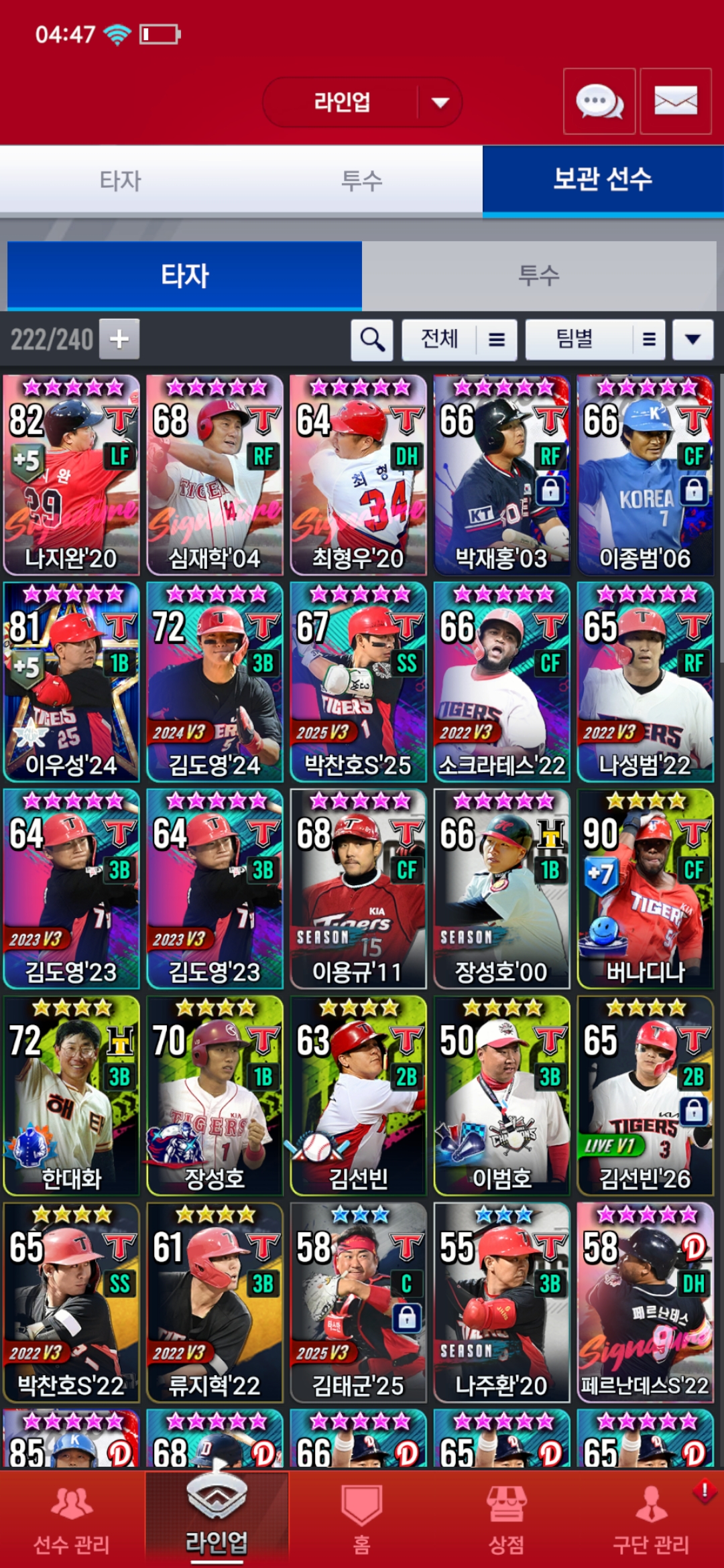Switch to the top 타자 lineup tab
Image resolution: width=724 pixels, height=1568 pixels.
point(121,180)
